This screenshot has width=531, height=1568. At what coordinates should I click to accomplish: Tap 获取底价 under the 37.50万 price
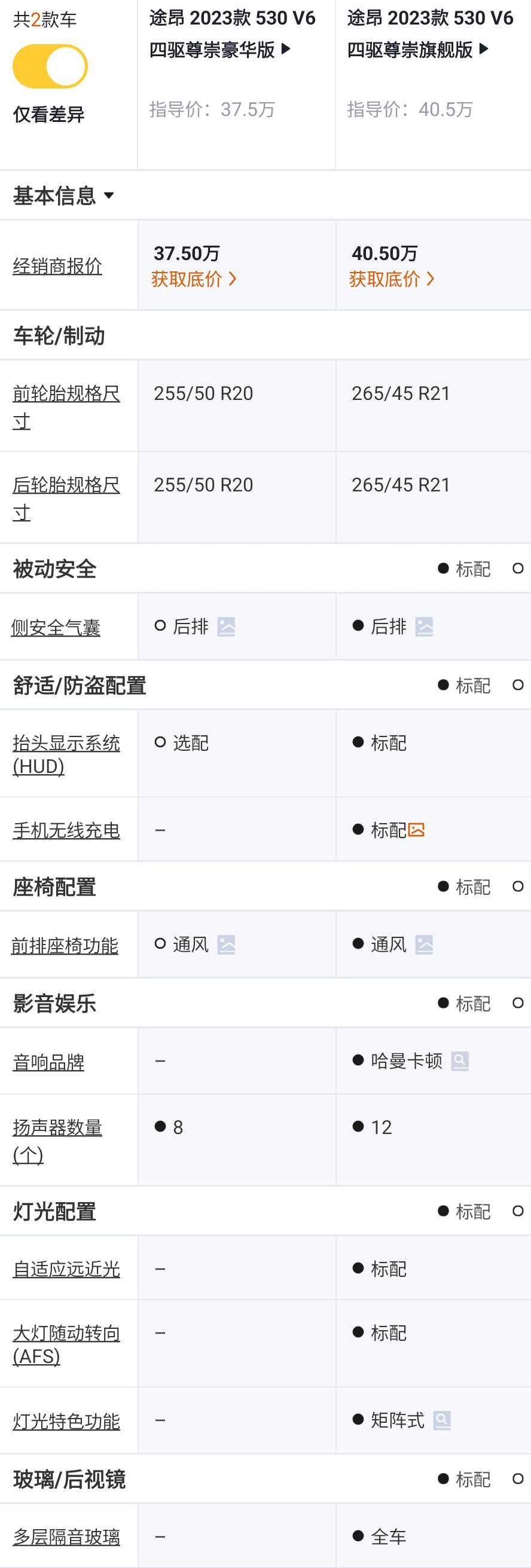click(194, 279)
